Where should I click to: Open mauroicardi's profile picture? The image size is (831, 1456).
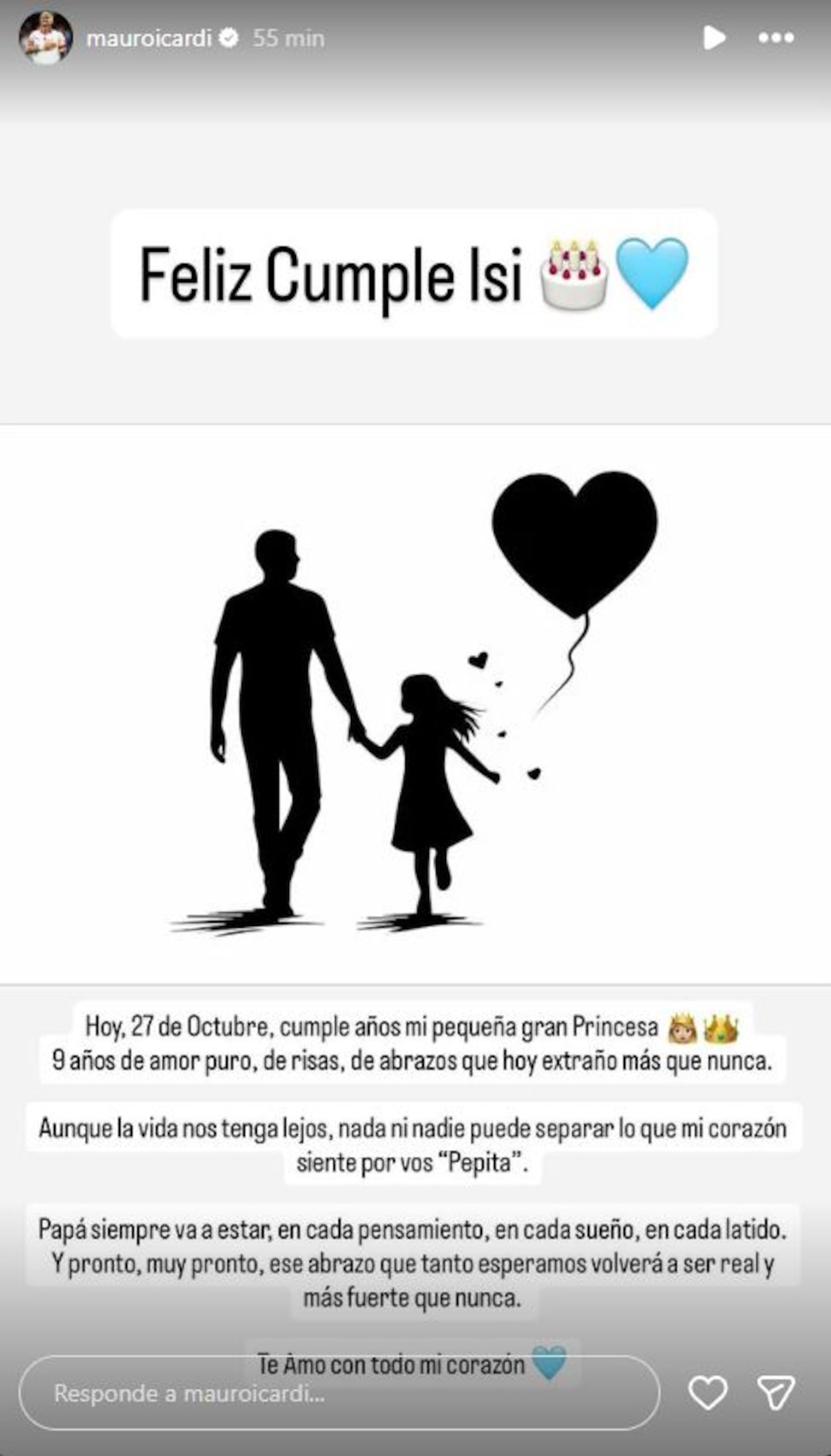coord(46,38)
